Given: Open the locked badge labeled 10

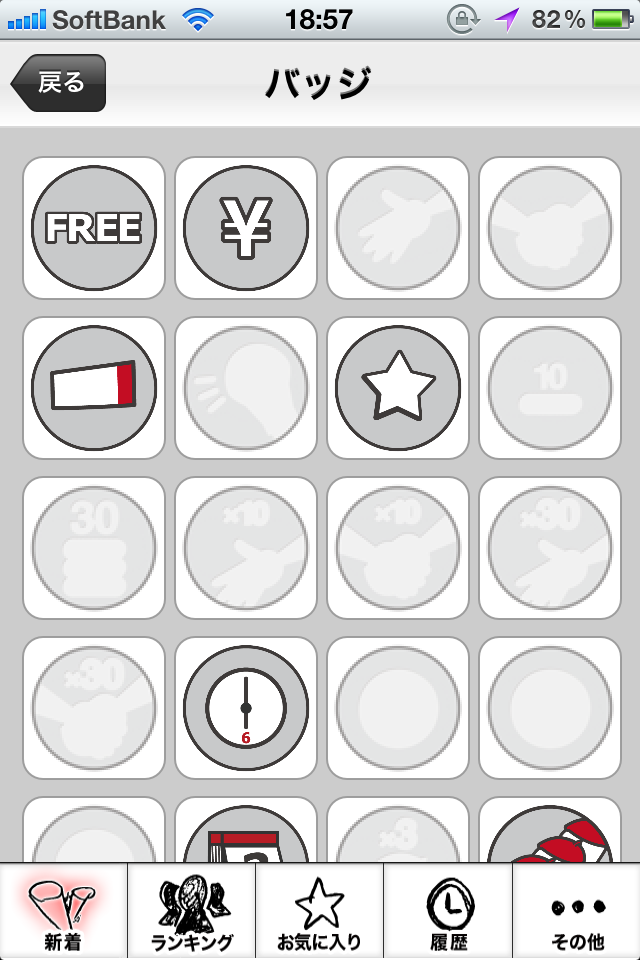Looking at the screenshot, I should coord(550,388).
